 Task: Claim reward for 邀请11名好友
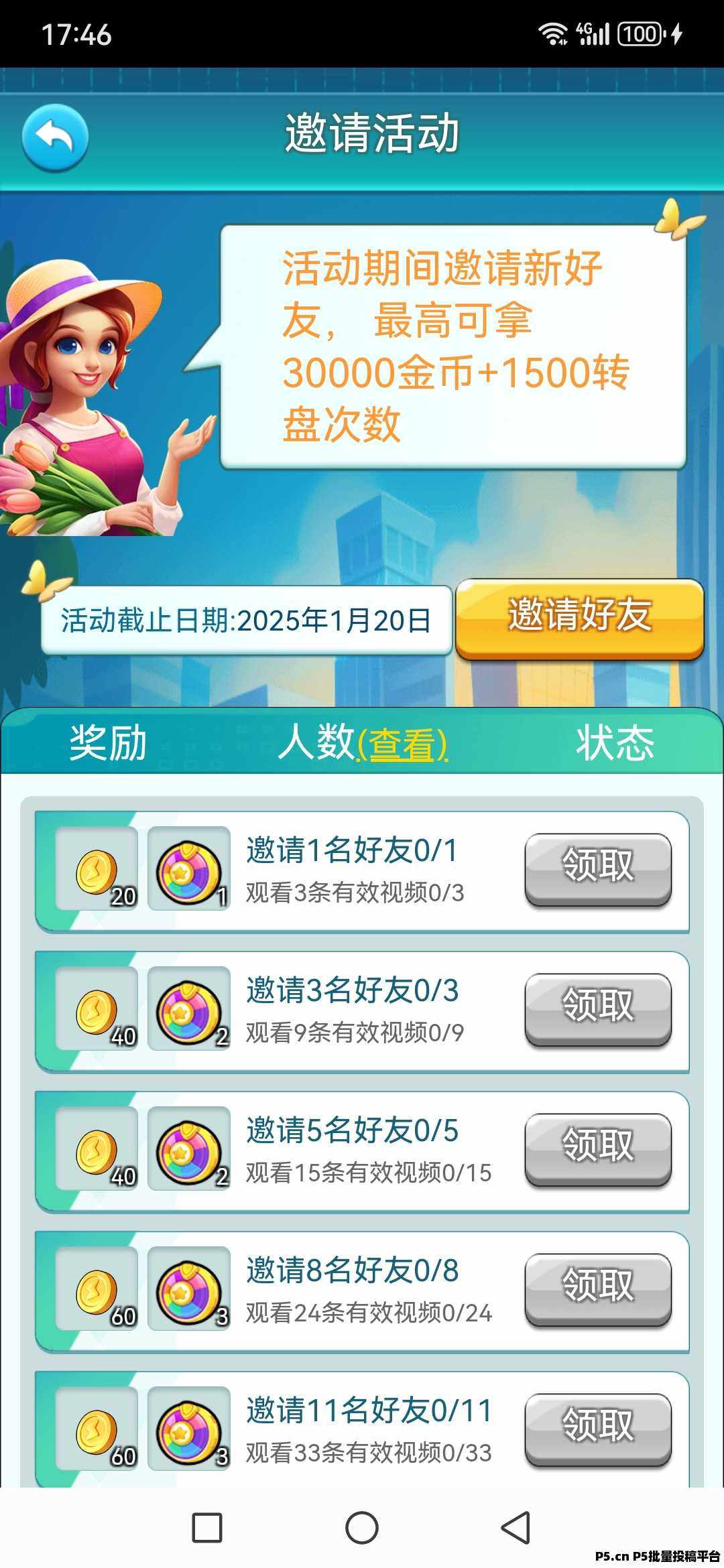598,1428
